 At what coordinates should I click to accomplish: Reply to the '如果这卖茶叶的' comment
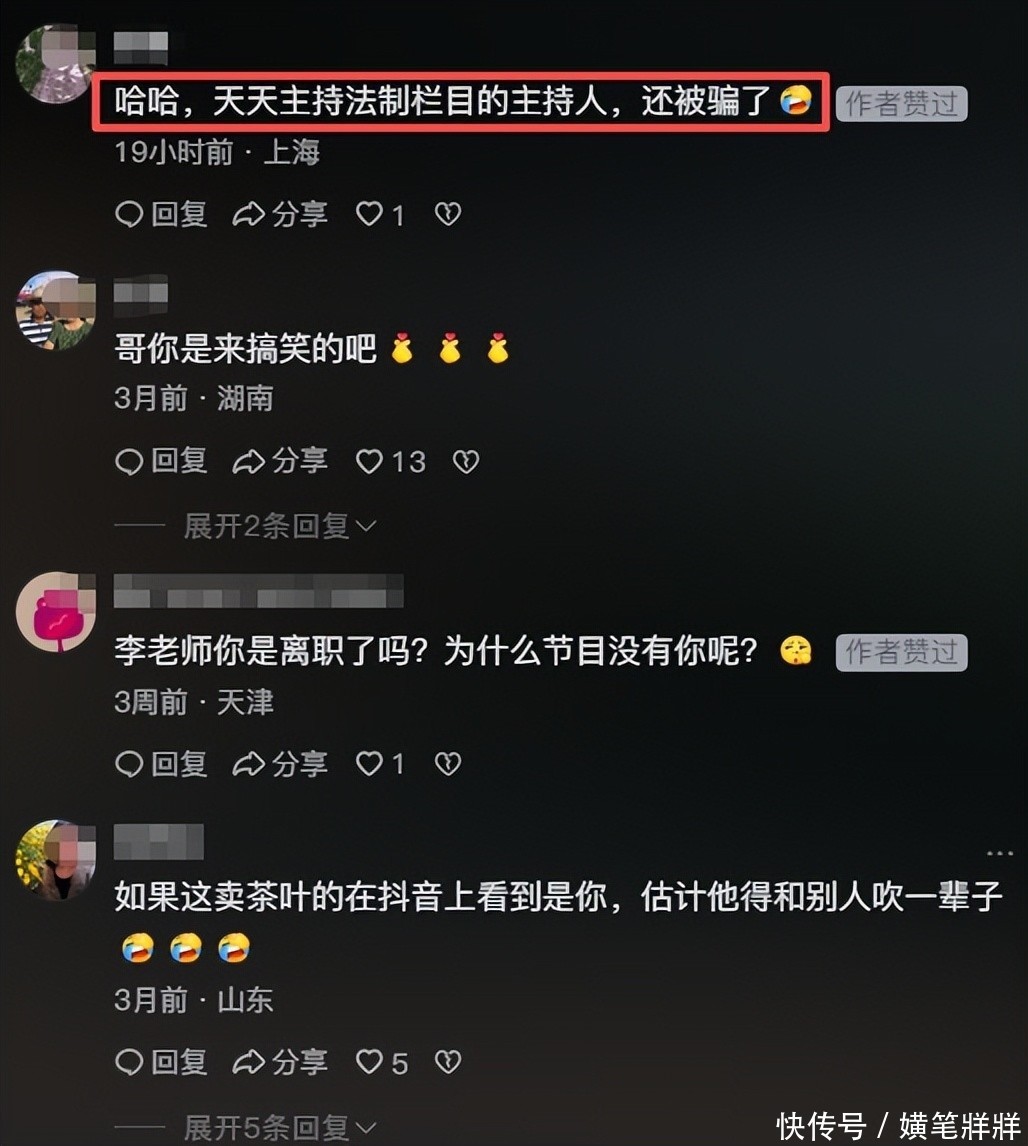(x=161, y=1062)
